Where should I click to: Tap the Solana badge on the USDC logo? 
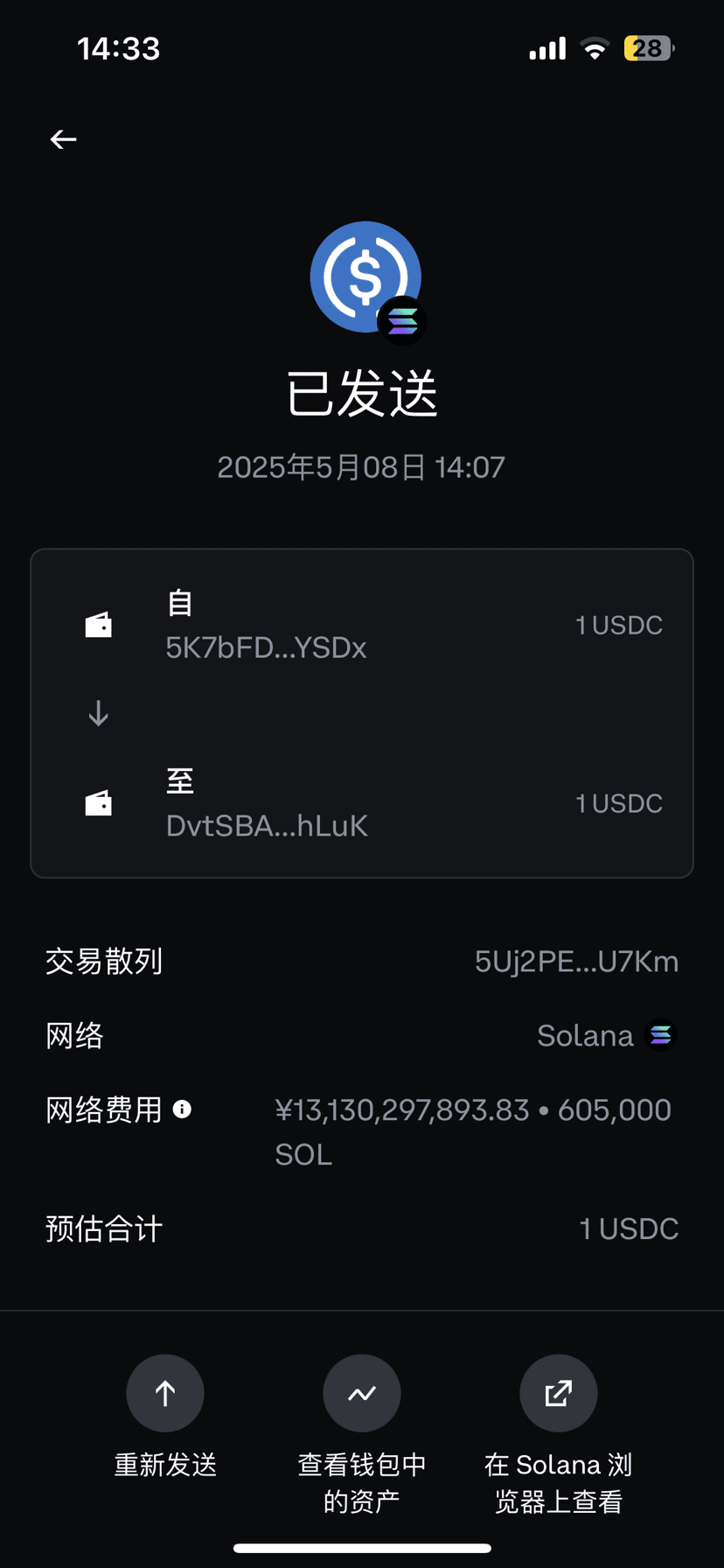(x=402, y=320)
